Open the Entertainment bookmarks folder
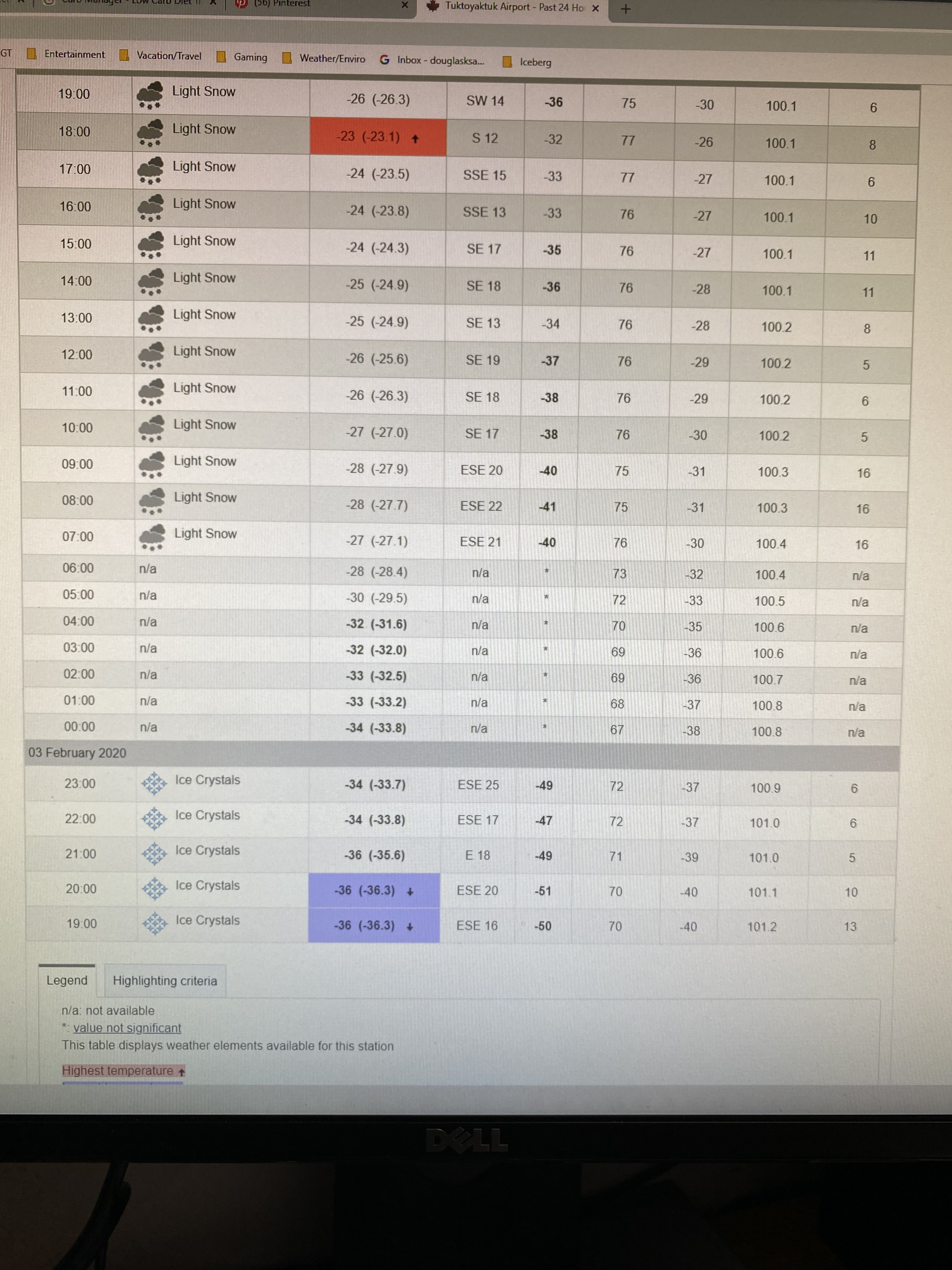Screen dimensions: 952x1270 click(67, 54)
